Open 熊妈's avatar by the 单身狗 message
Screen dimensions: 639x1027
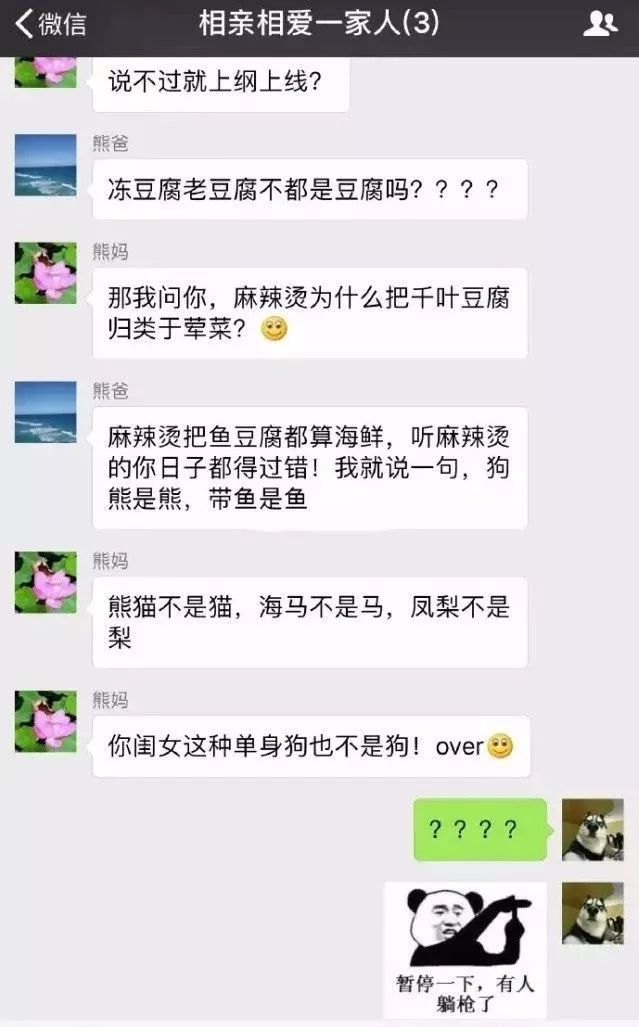tap(45, 720)
